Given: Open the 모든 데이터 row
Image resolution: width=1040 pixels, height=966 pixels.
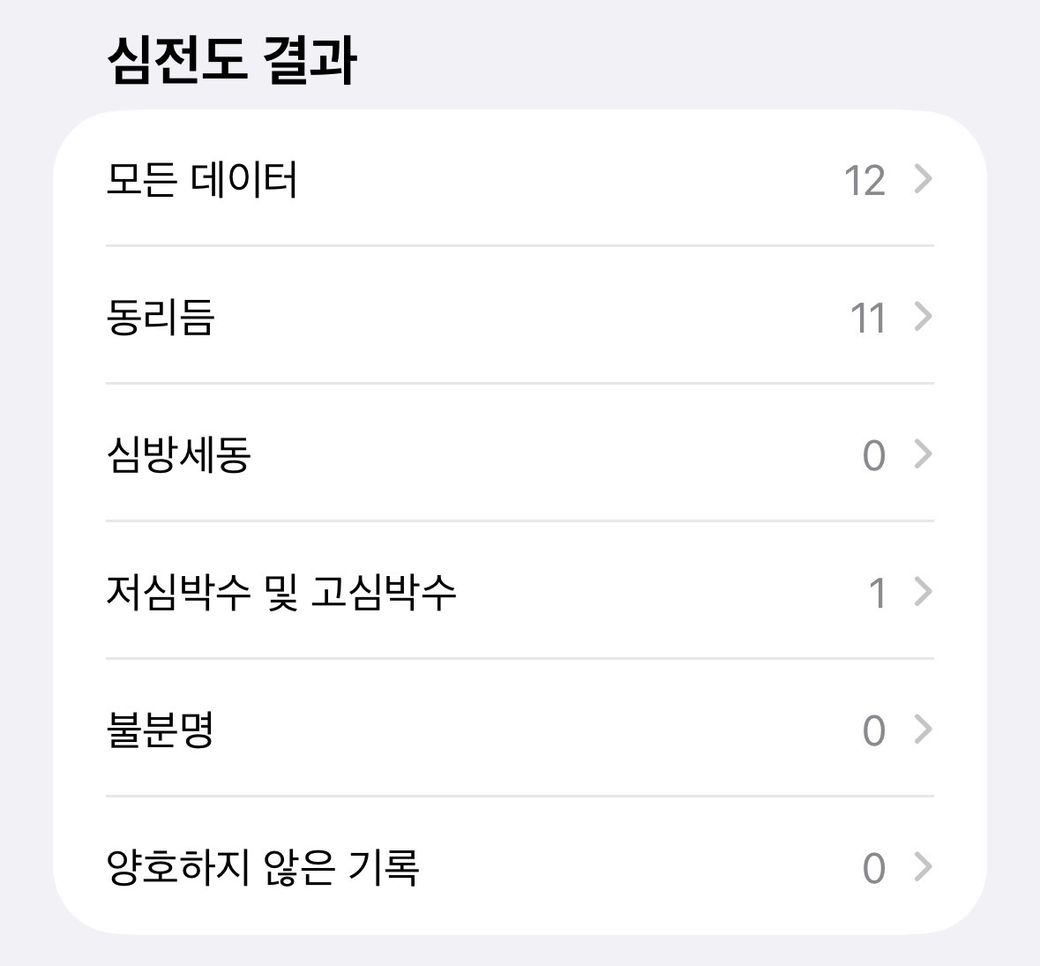Looking at the screenshot, I should pyautogui.click(x=519, y=181).
